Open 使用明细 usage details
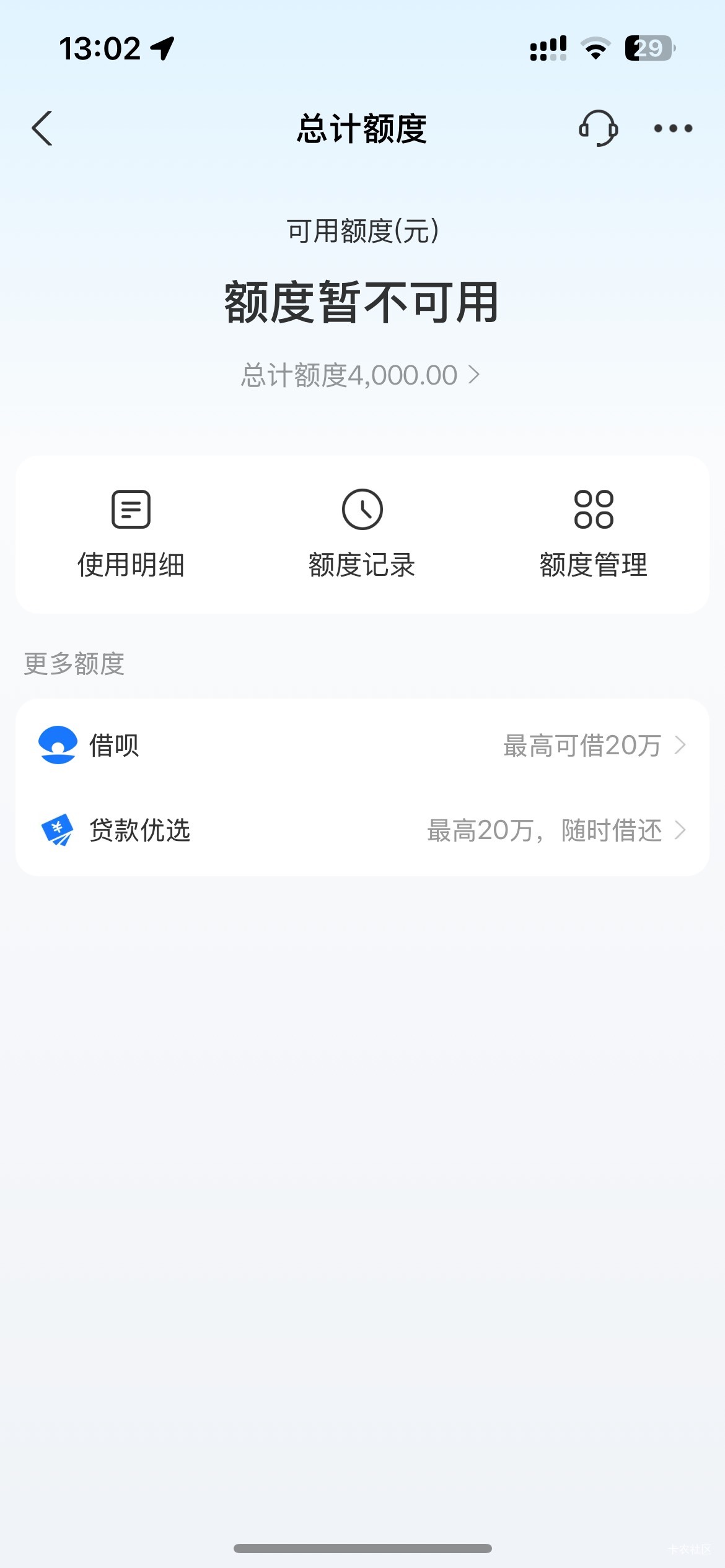Screen dimensions: 725x1568 [x=131, y=534]
